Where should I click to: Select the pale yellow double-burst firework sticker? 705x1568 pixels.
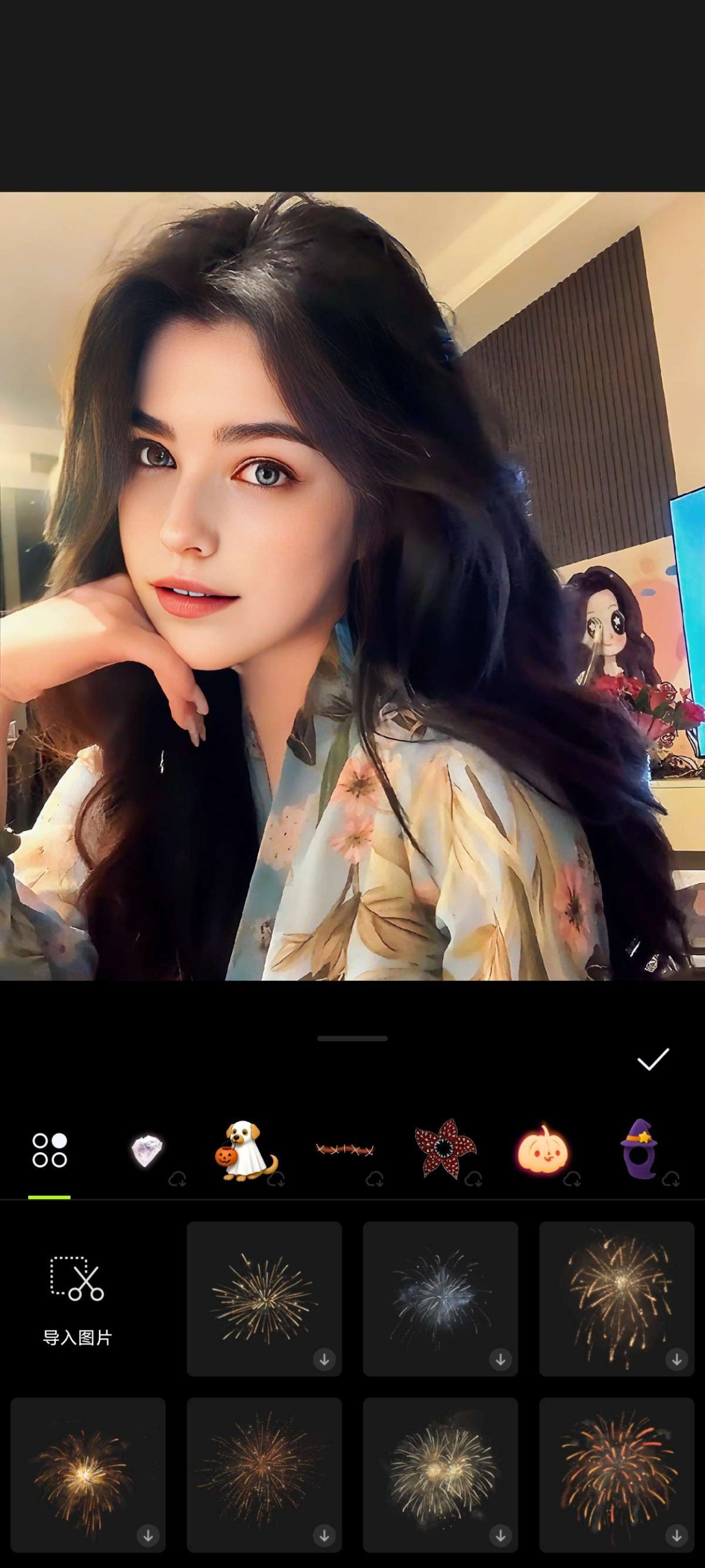tap(440, 1474)
